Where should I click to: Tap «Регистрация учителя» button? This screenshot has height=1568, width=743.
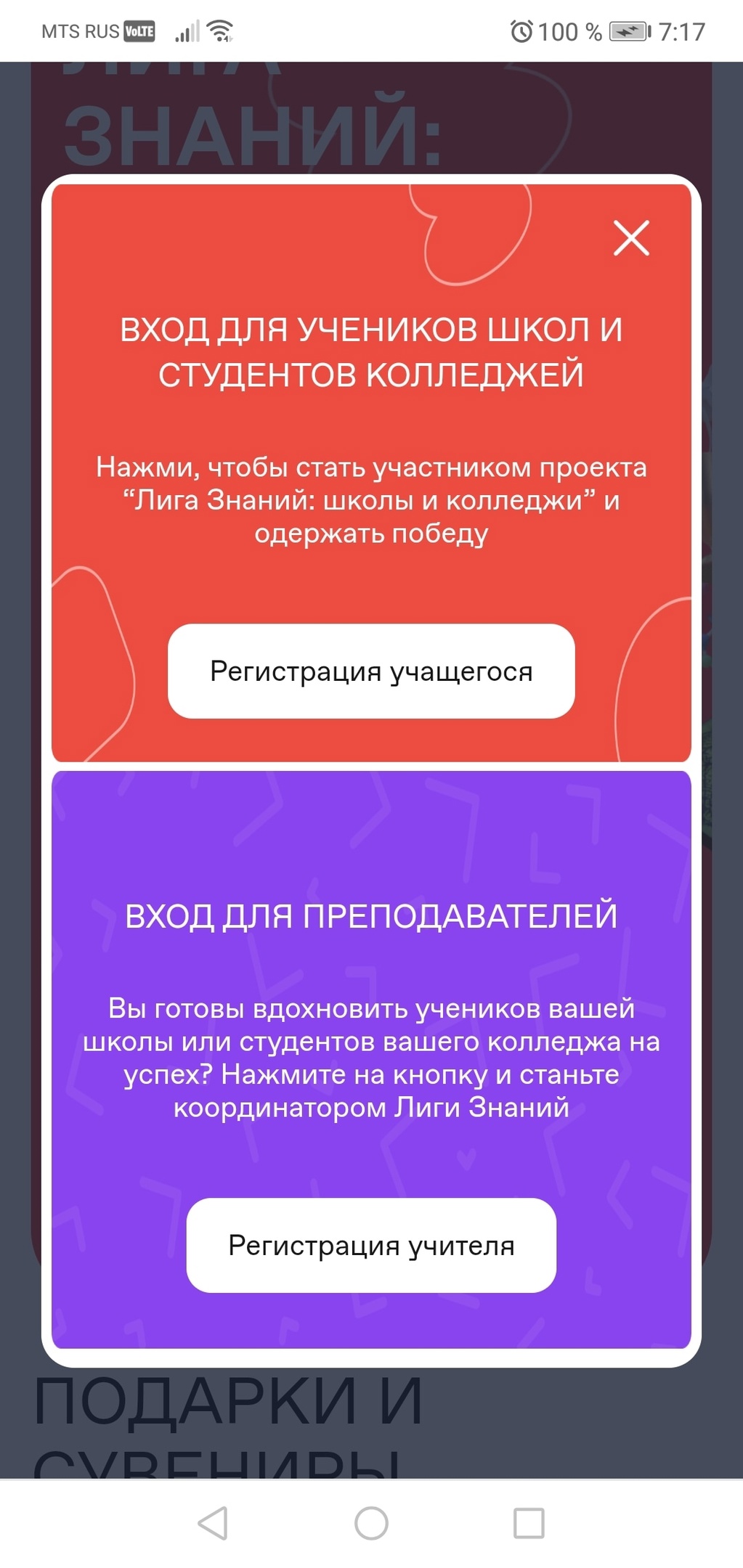(371, 1245)
